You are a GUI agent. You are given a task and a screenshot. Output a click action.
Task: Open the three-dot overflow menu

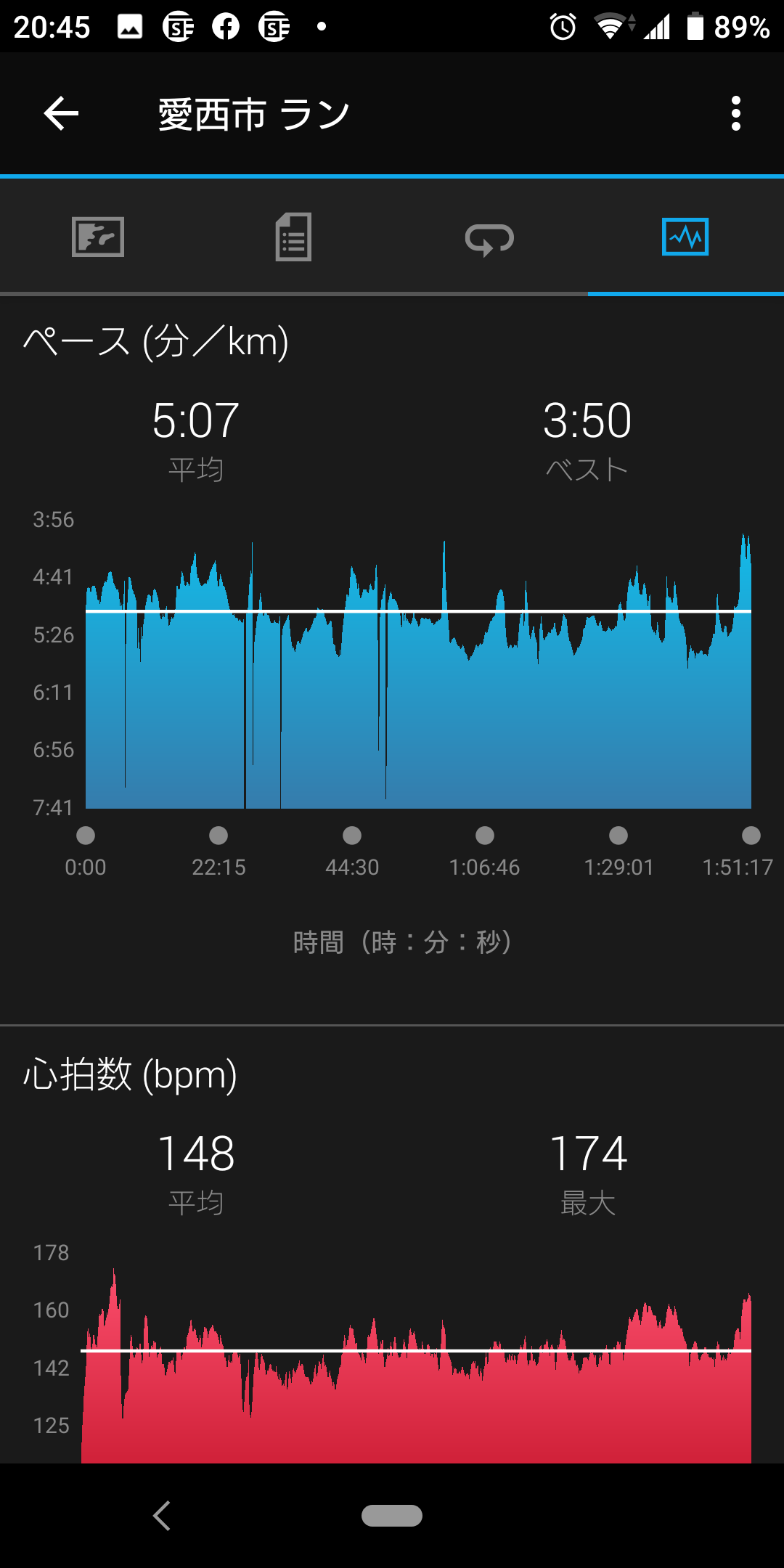736,114
